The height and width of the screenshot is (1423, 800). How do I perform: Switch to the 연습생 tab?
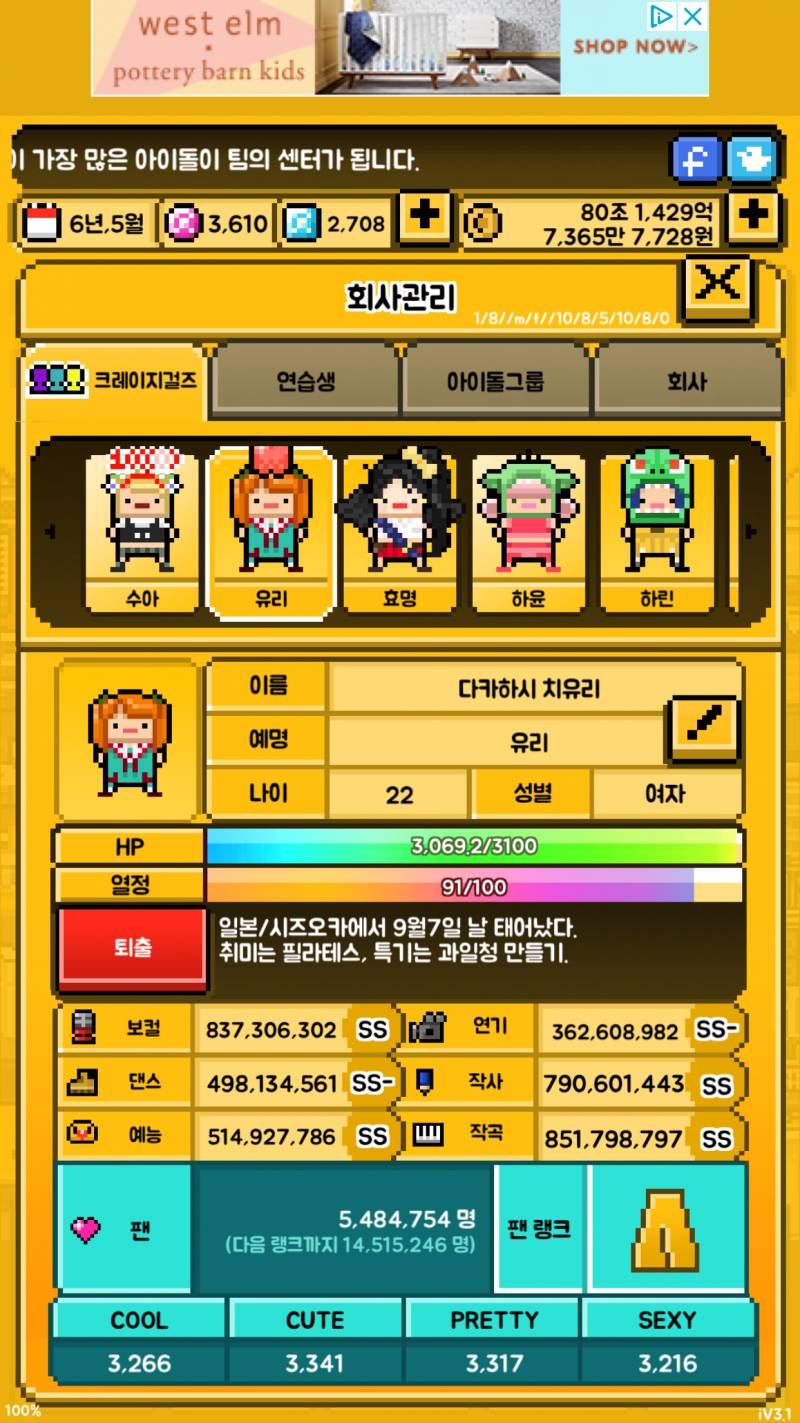pos(305,381)
